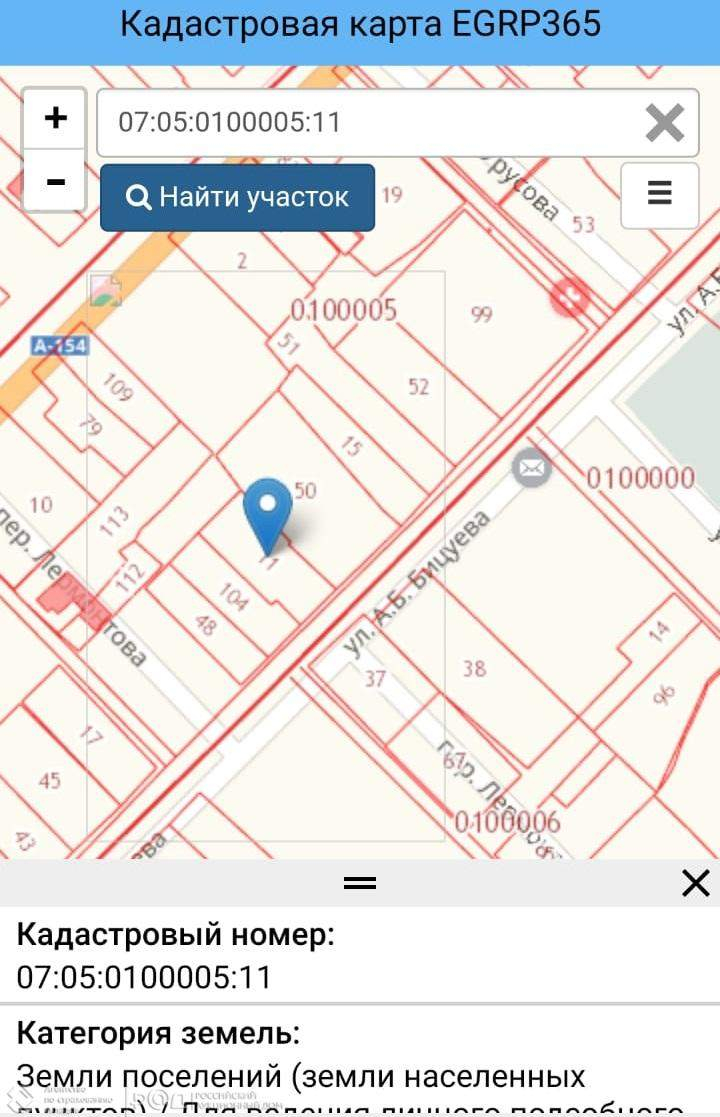Image resolution: width=720 pixels, height=1117 pixels.
Task: Select parcel labeled 50 on the map
Action: (307, 491)
